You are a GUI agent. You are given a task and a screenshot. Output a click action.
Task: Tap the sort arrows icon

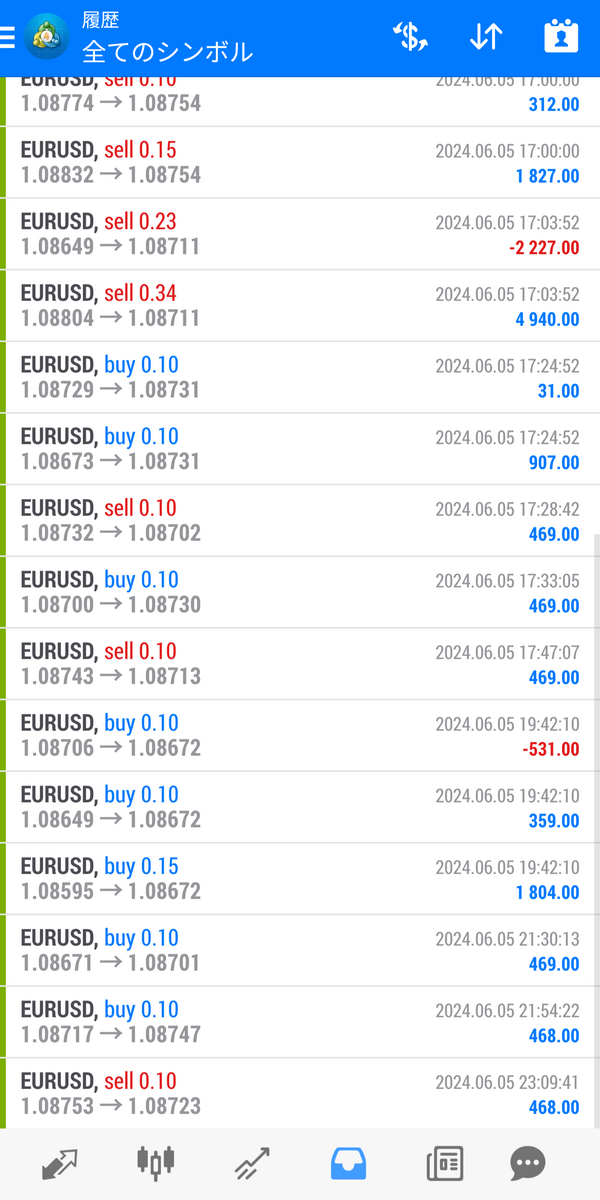[486, 37]
